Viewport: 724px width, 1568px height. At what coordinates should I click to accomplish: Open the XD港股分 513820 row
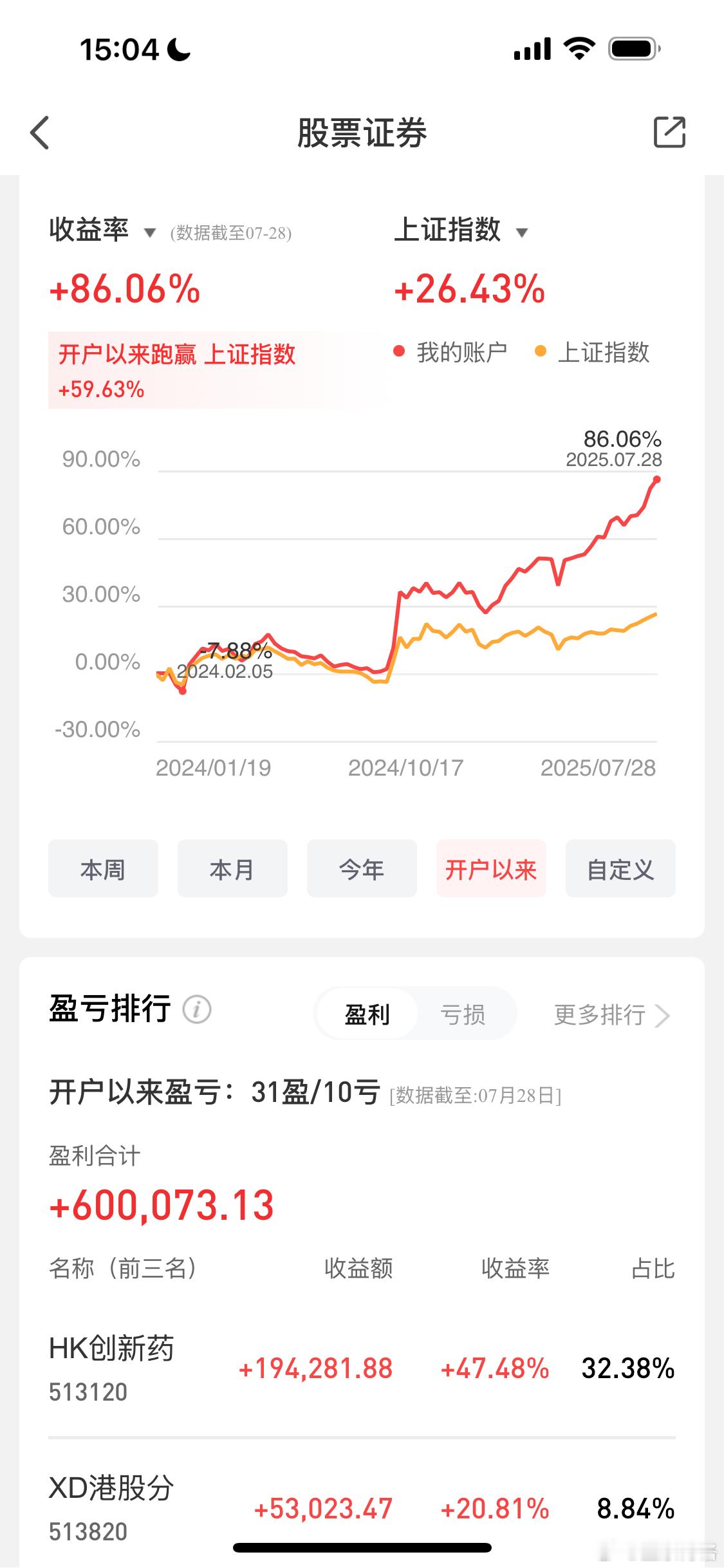pyautogui.click(x=362, y=1507)
